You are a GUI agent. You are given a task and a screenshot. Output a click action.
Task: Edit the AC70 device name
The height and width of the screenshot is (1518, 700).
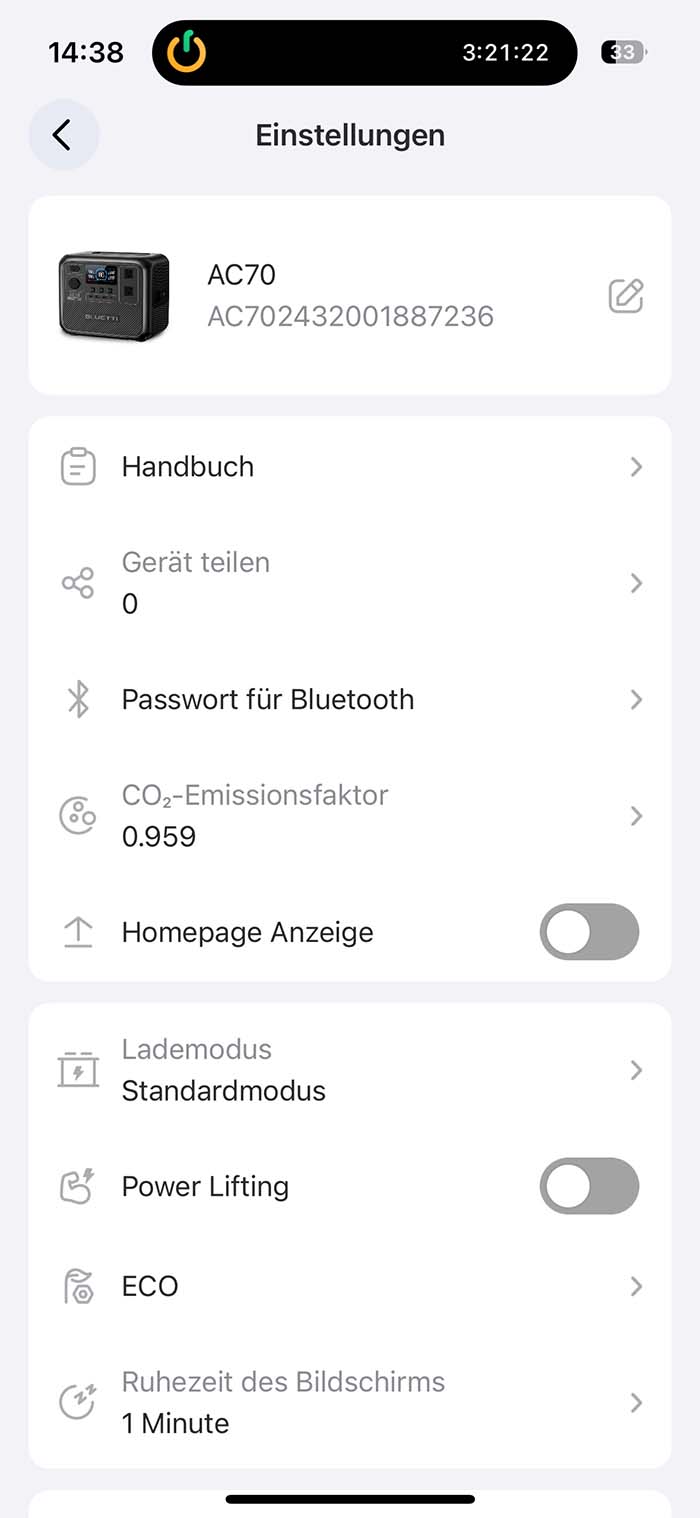tap(626, 296)
